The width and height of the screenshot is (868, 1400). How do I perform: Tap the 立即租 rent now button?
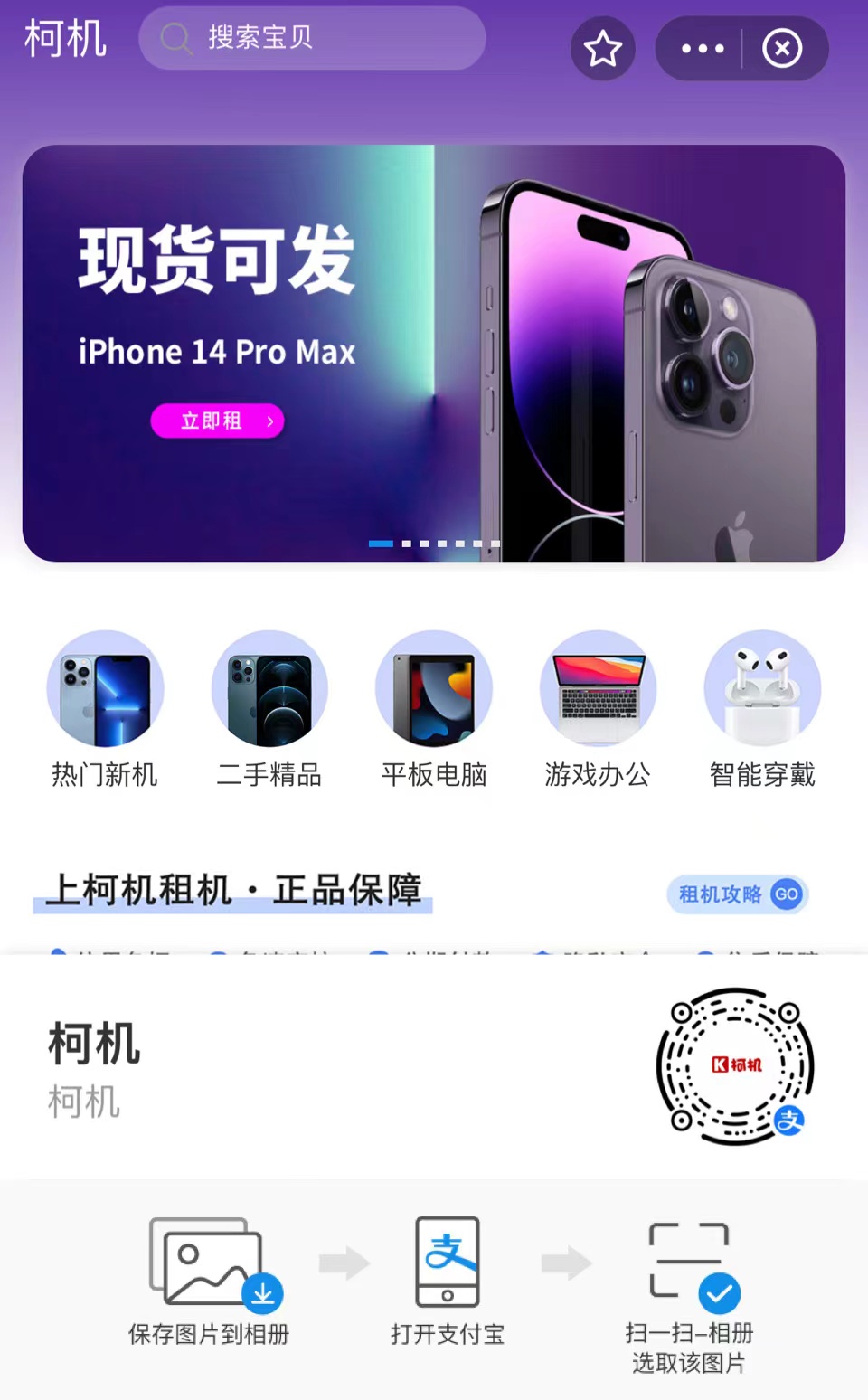(217, 421)
